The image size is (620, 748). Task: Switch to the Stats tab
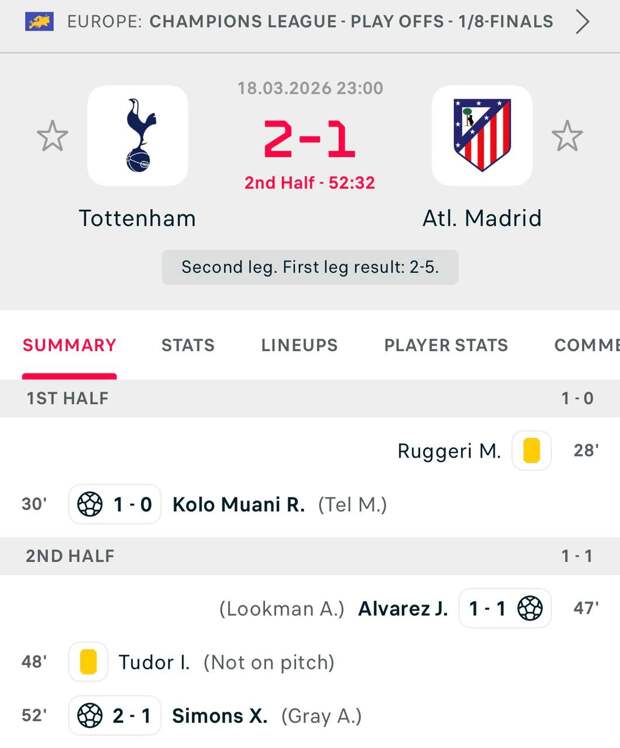click(x=188, y=345)
